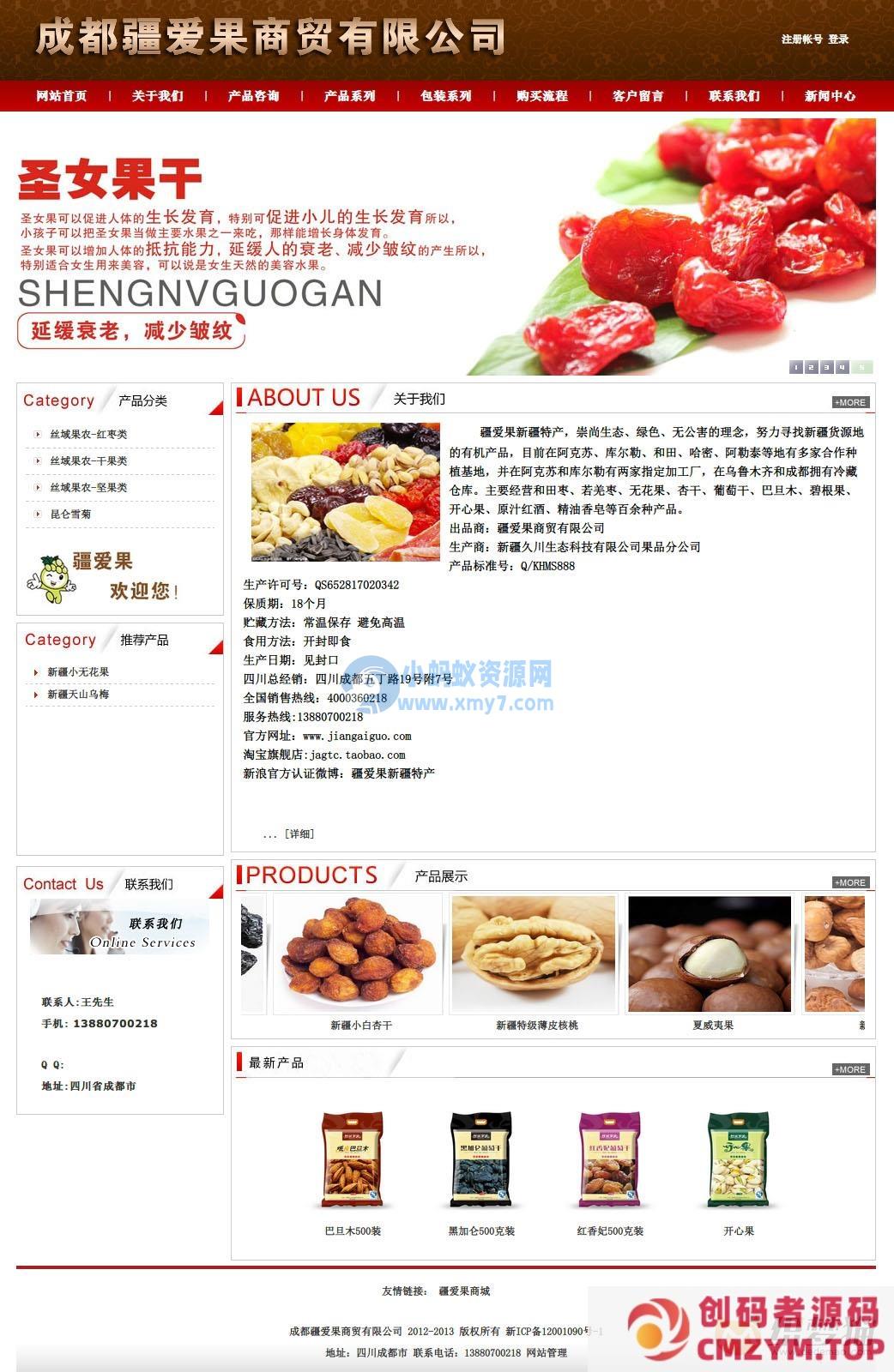The height and width of the screenshot is (1372, 894).
Task: Open 产品系列 in the navigation bar
Action: click(x=349, y=96)
